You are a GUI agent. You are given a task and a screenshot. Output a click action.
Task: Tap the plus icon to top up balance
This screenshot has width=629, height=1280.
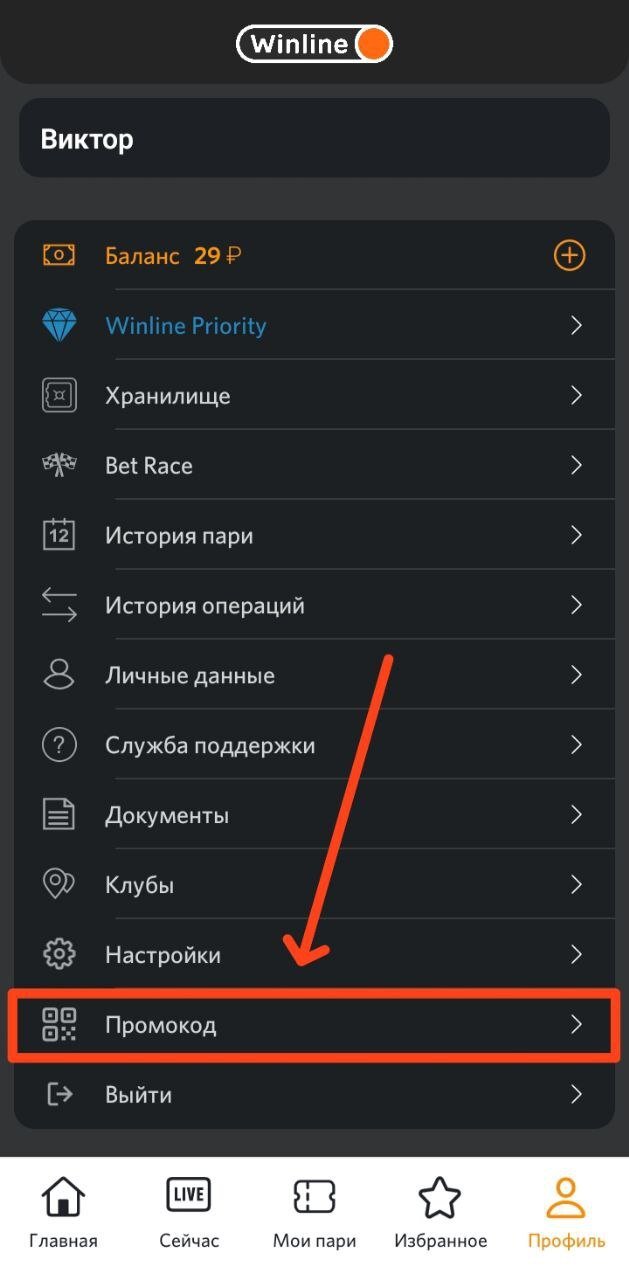click(x=569, y=256)
